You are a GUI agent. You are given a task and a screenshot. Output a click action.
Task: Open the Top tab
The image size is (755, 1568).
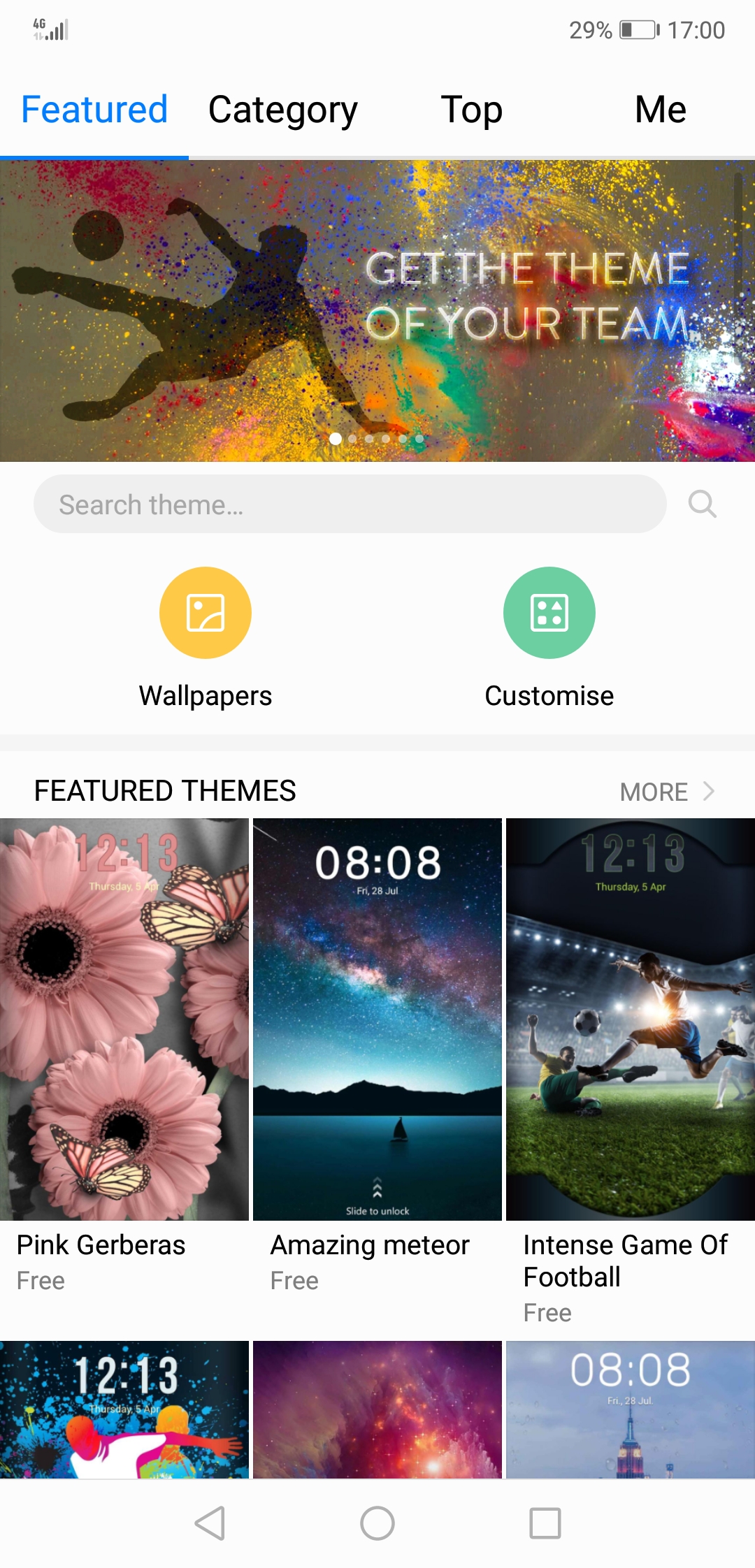pyautogui.click(x=472, y=110)
